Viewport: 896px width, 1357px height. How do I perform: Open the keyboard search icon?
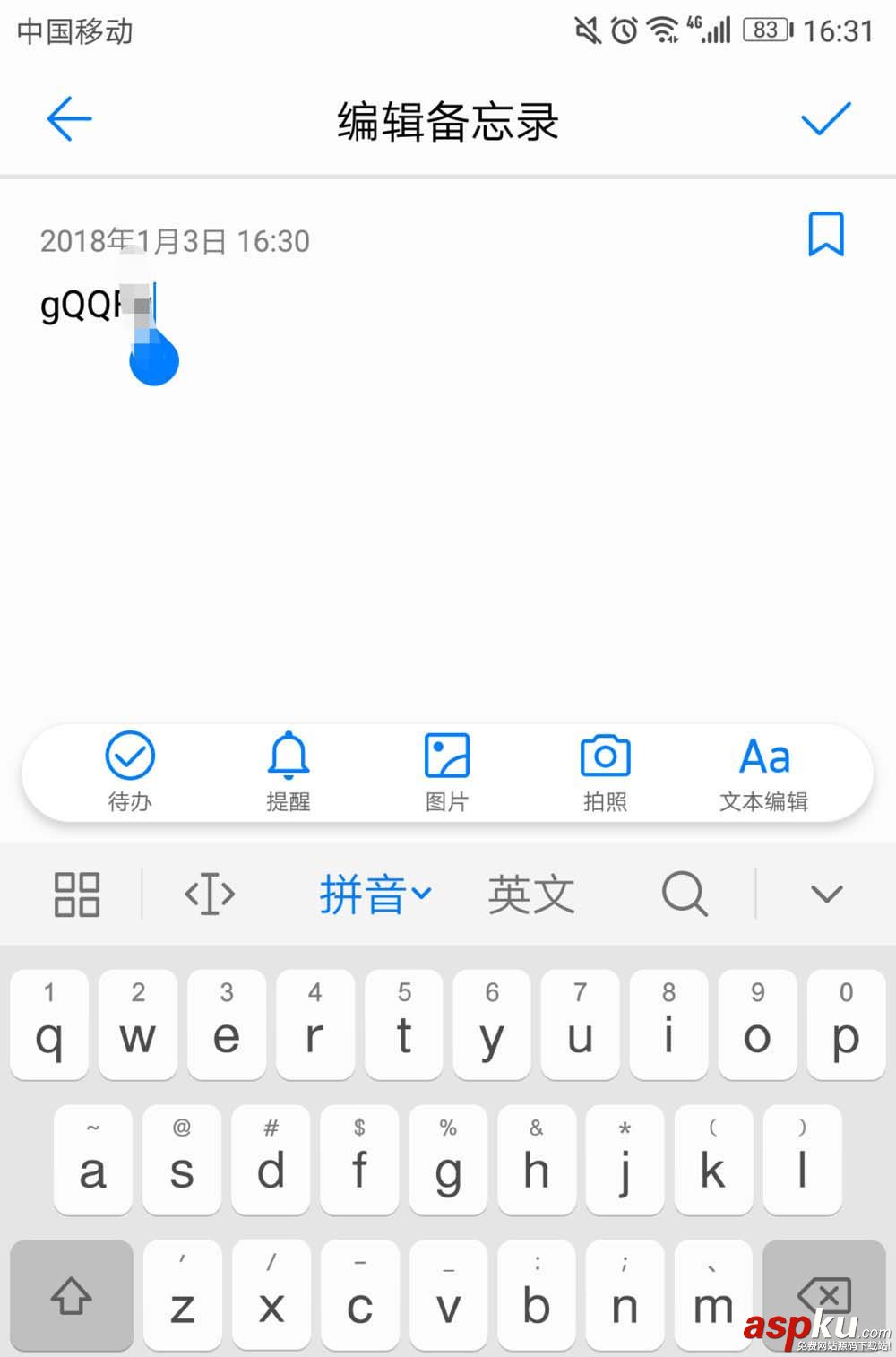685,894
